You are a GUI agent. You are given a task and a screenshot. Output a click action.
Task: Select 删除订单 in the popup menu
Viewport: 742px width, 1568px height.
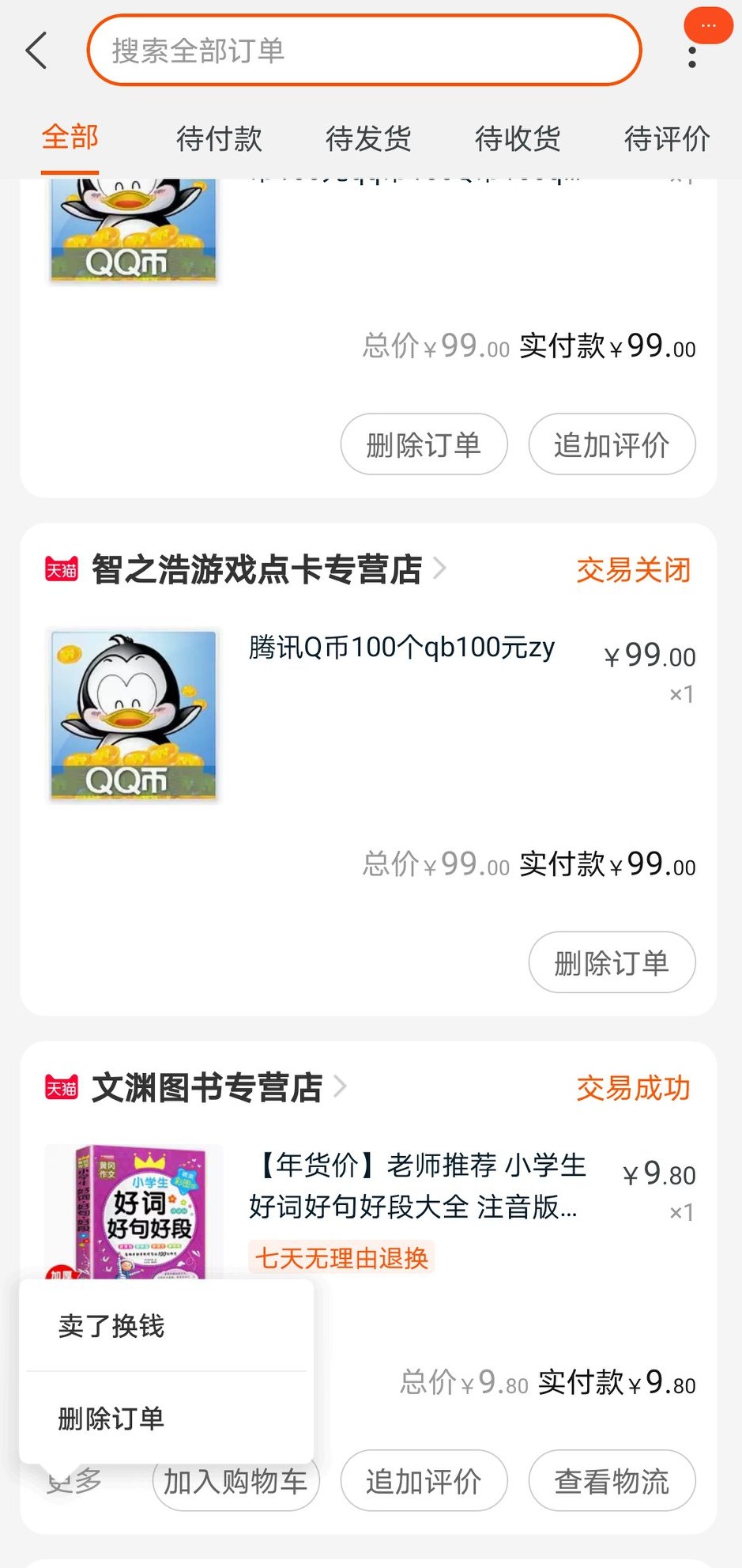pos(109,1418)
